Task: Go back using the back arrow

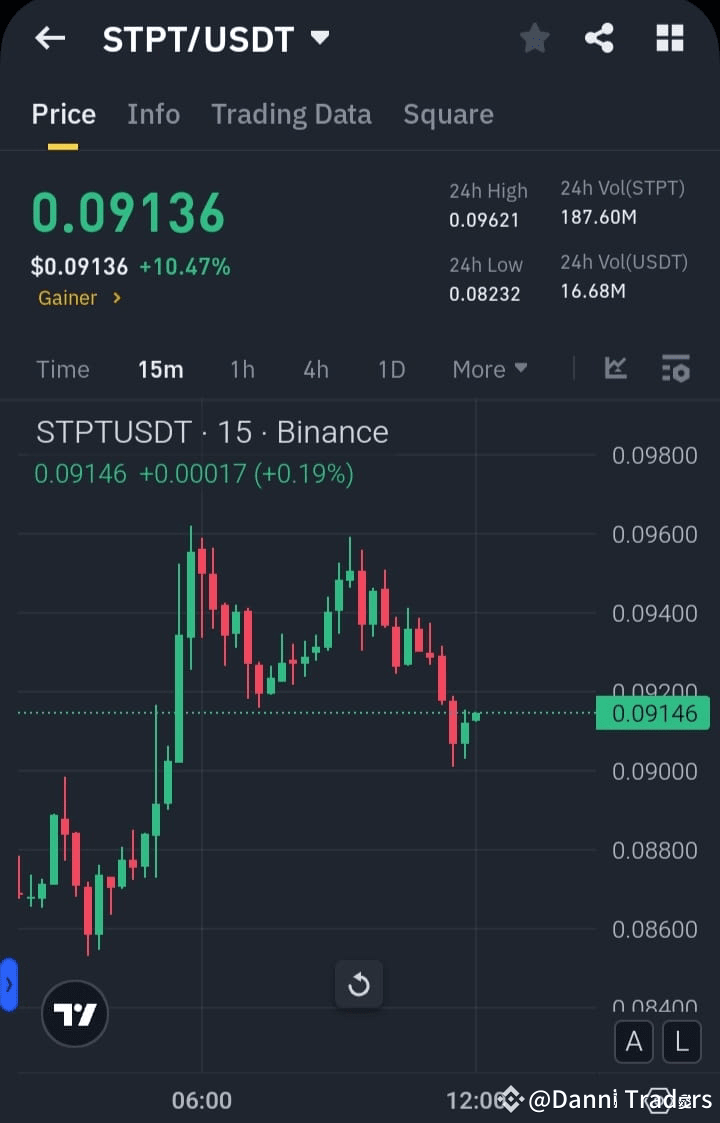Action: (x=49, y=38)
